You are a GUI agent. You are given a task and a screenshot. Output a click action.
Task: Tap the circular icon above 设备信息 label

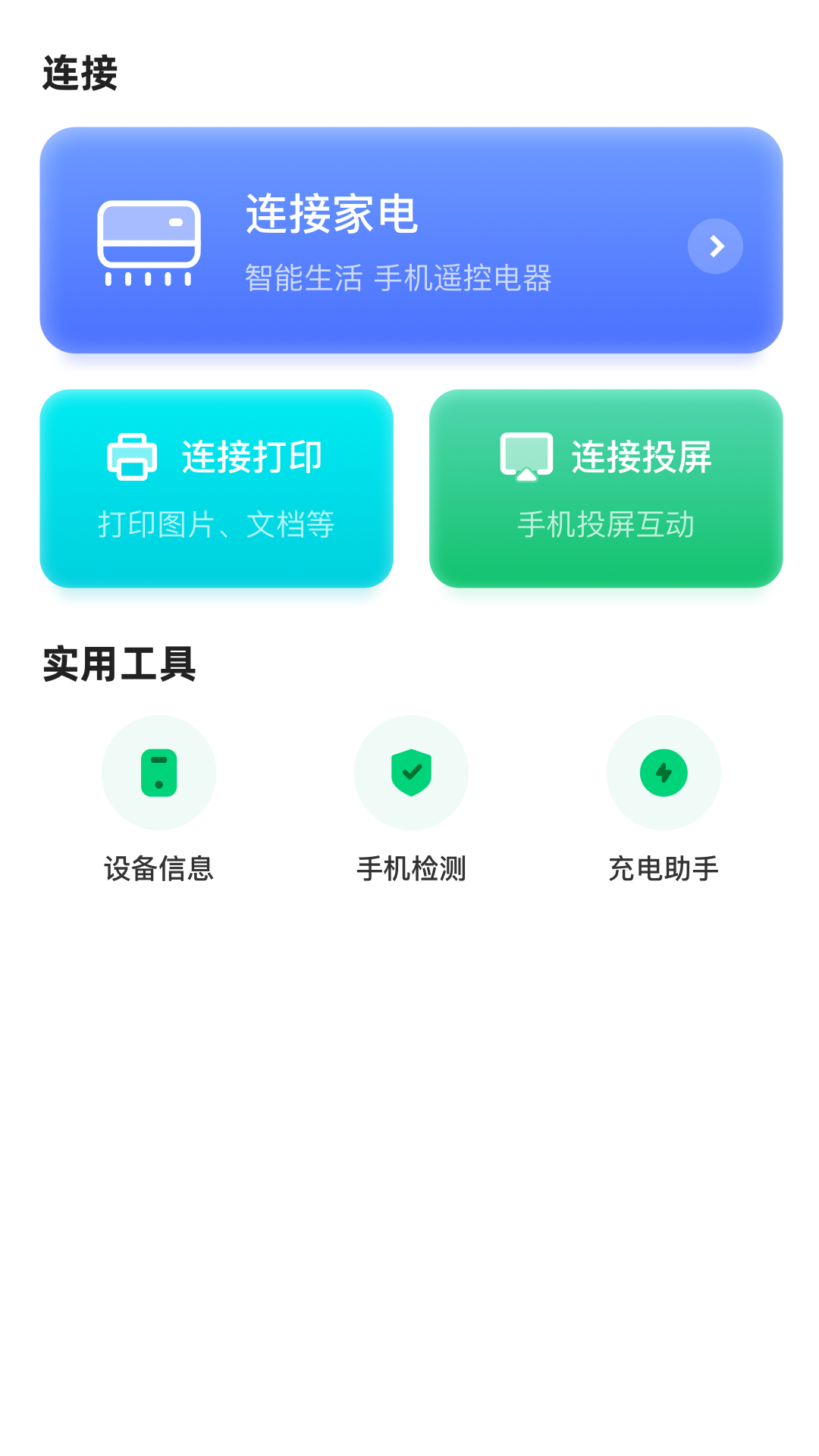coord(158,772)
